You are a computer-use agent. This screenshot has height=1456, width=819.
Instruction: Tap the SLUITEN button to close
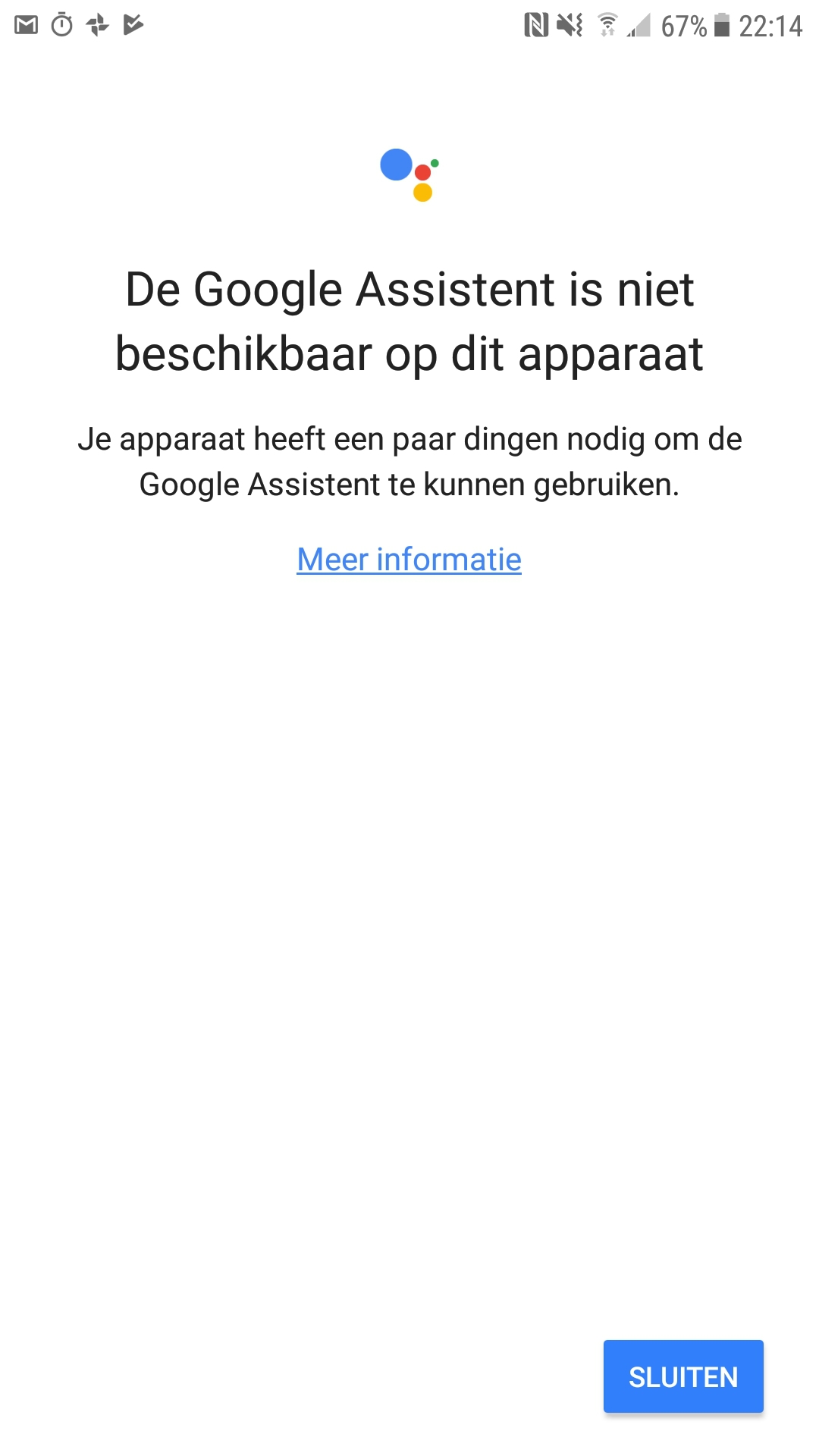(x=683, y=1376)
